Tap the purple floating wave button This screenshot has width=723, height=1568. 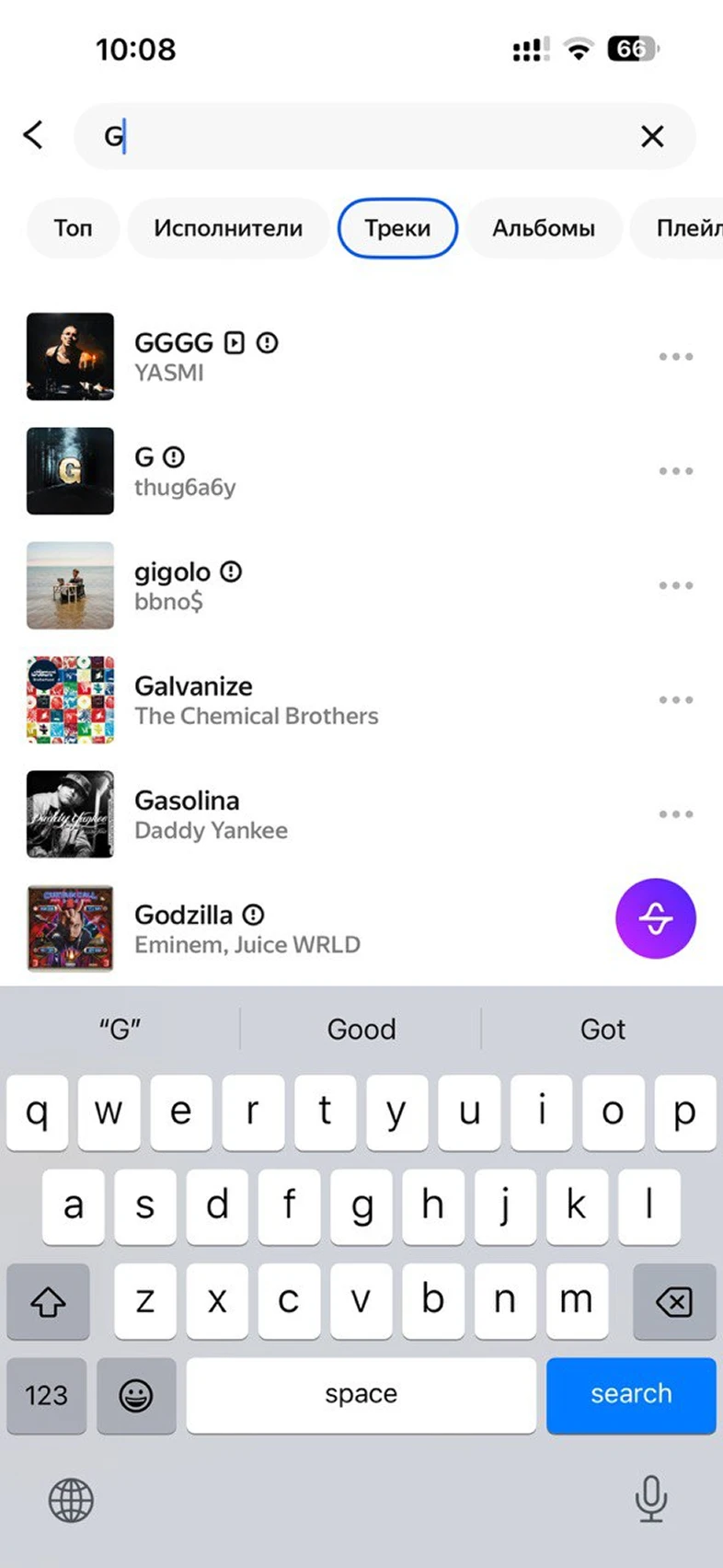tap(655, 918)
